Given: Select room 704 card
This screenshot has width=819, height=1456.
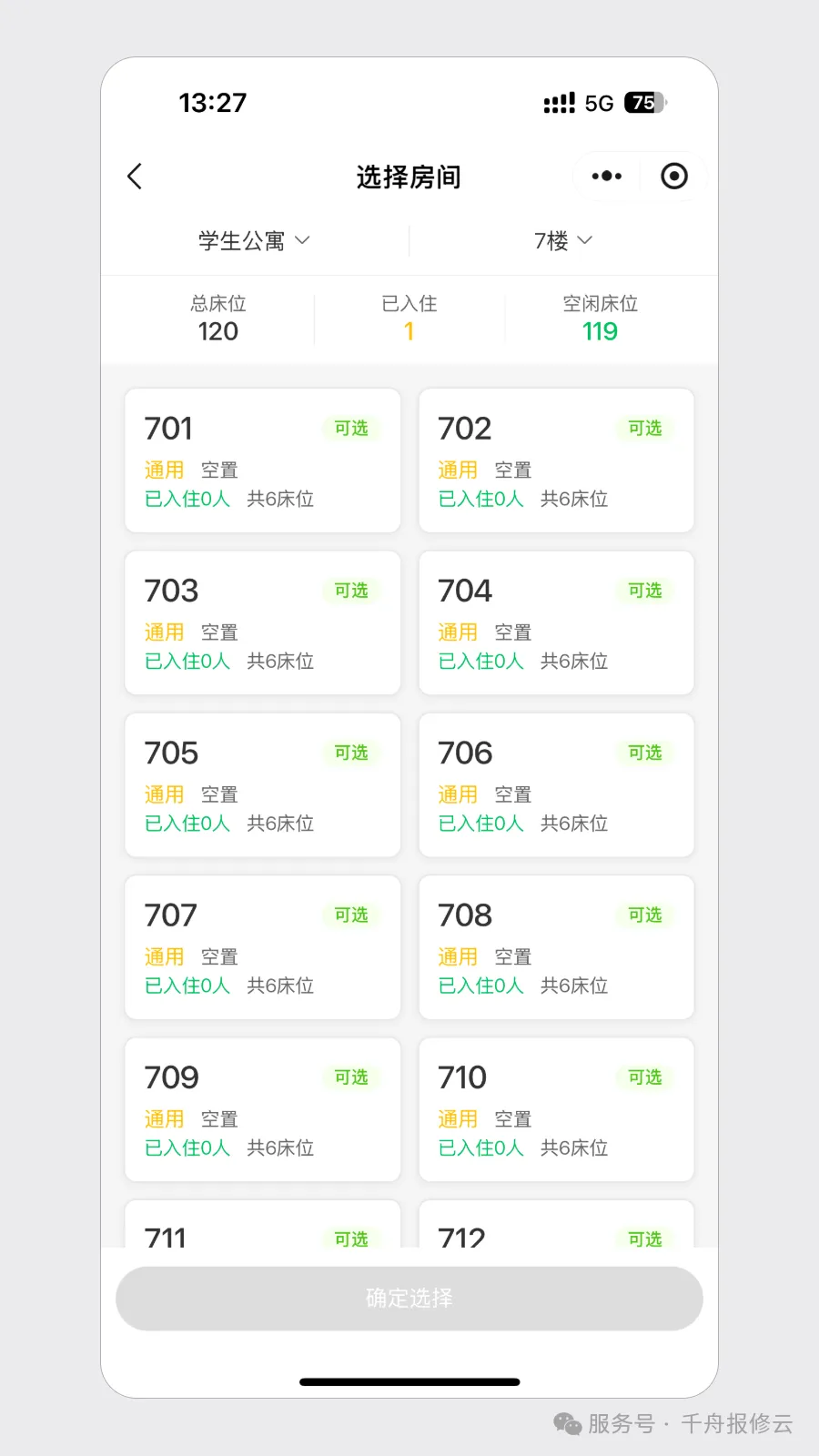Looking at the screenshot, I should 556,622.
